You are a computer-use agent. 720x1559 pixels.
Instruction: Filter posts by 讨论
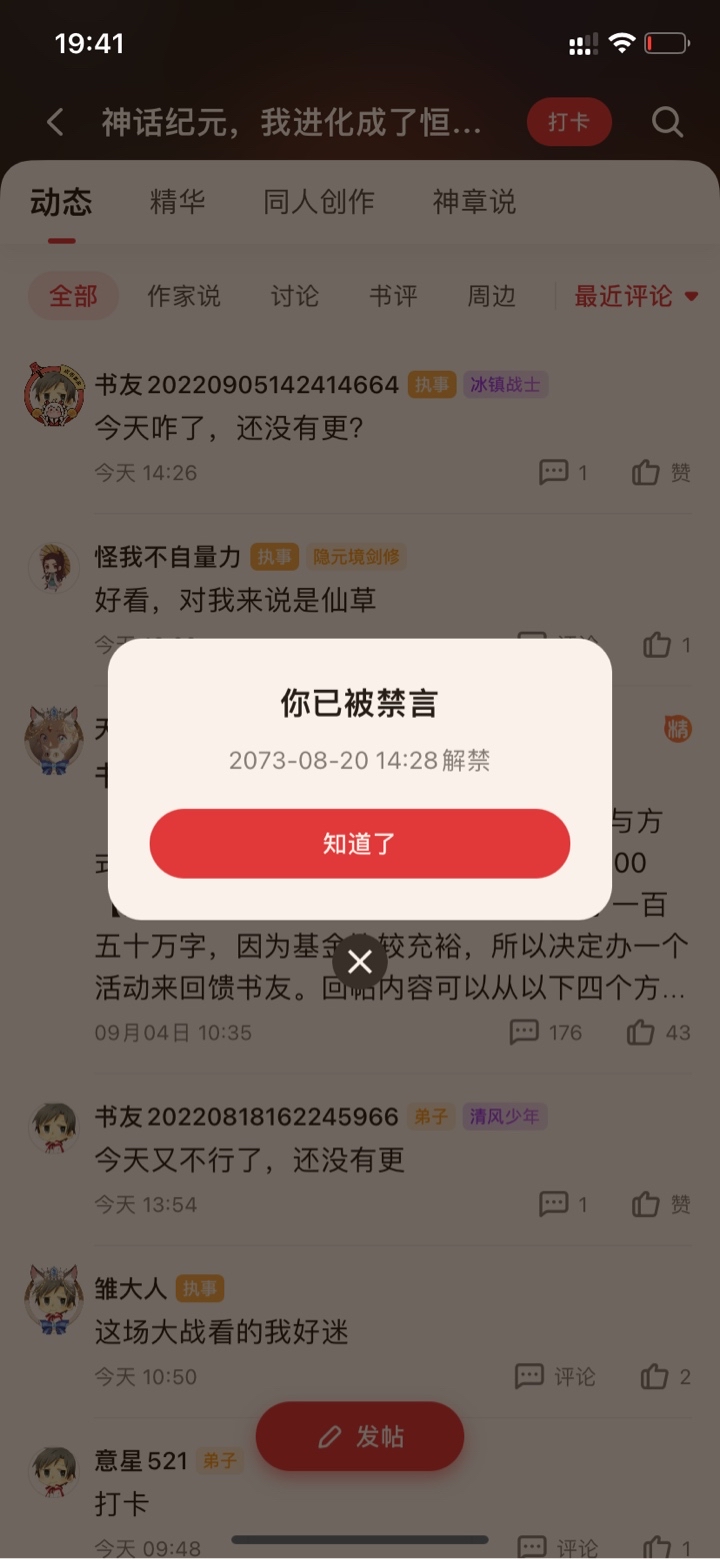[x=294, y=296]
